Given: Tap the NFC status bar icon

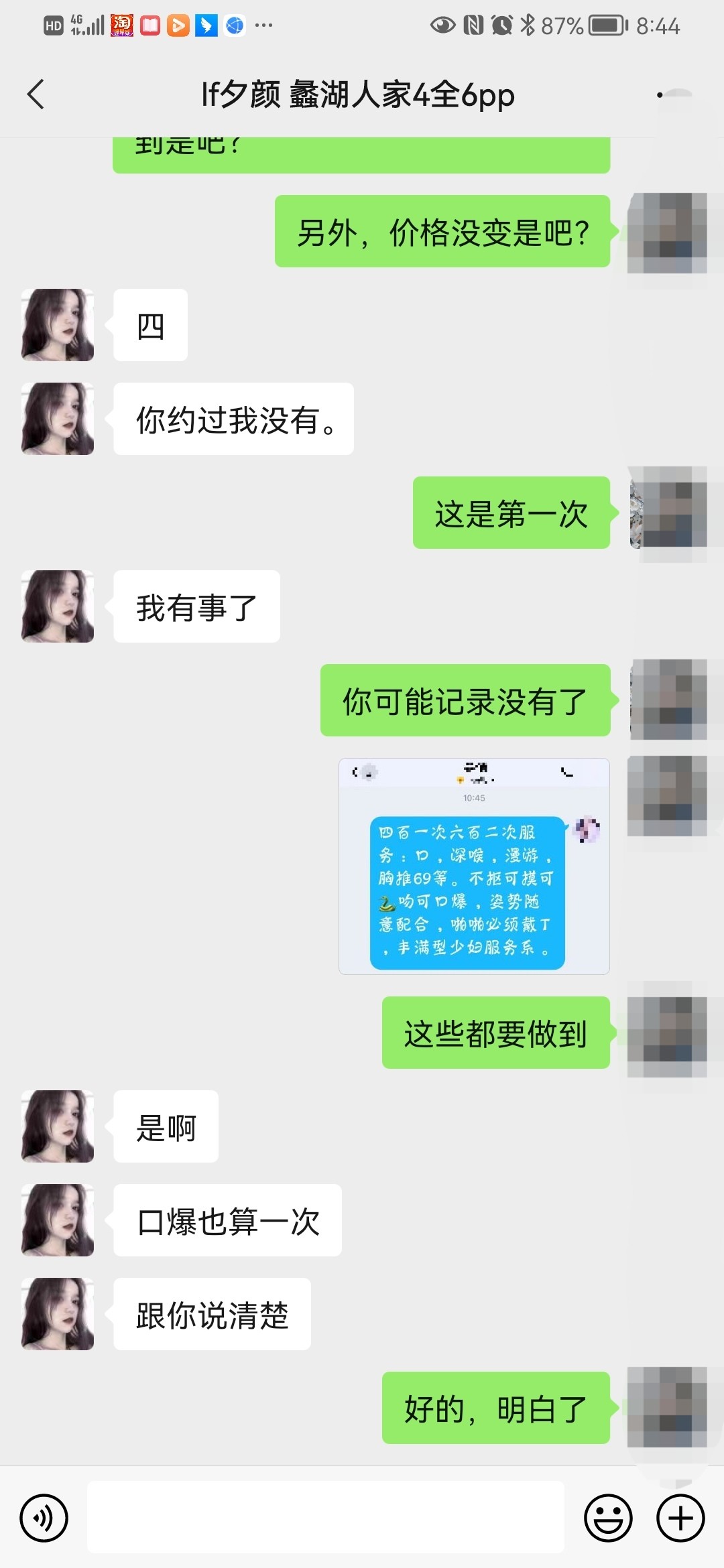Looking at the screenshot, I should tap(472, 25).
